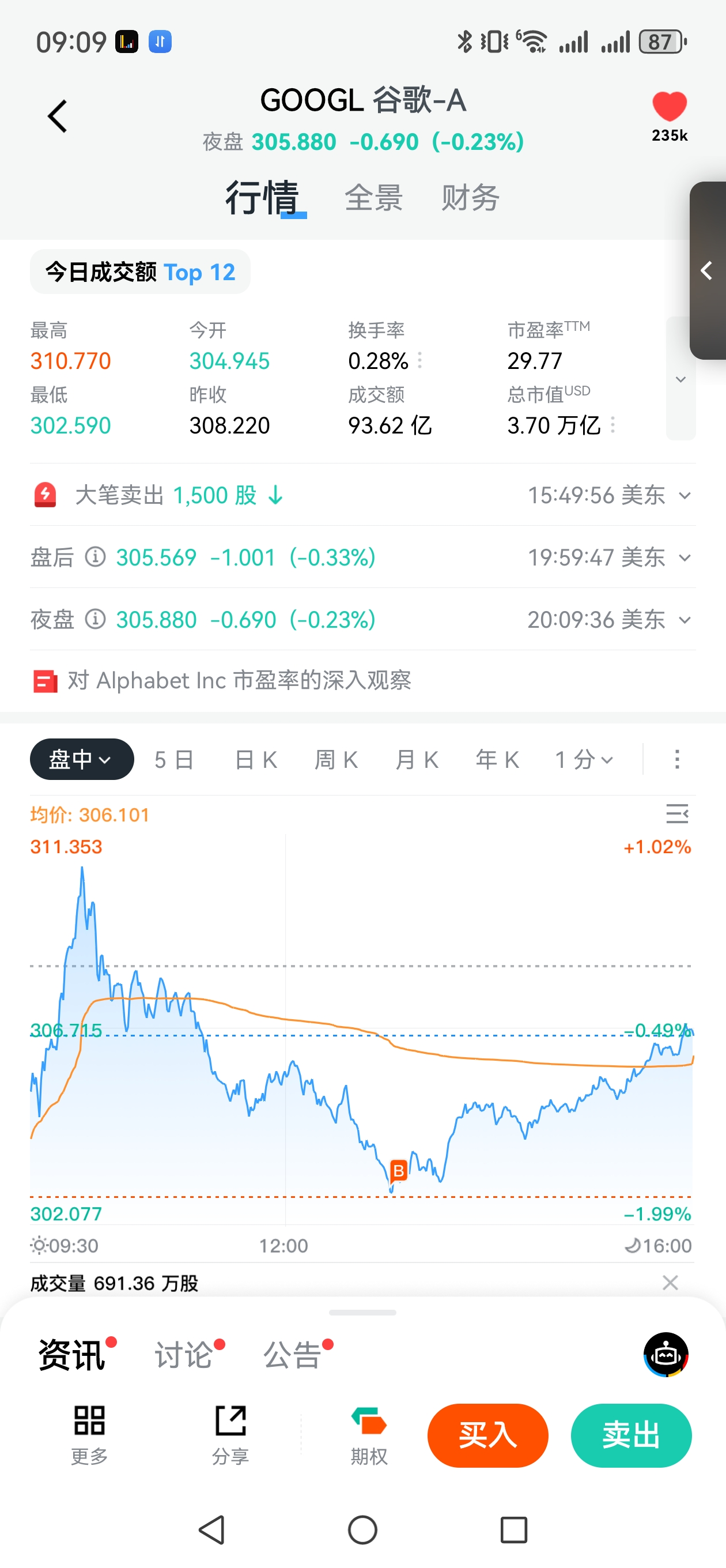726x1568 pixels.
Task: Open the Alphabet Inc 市盈率 news article
Action: point(239,680)
